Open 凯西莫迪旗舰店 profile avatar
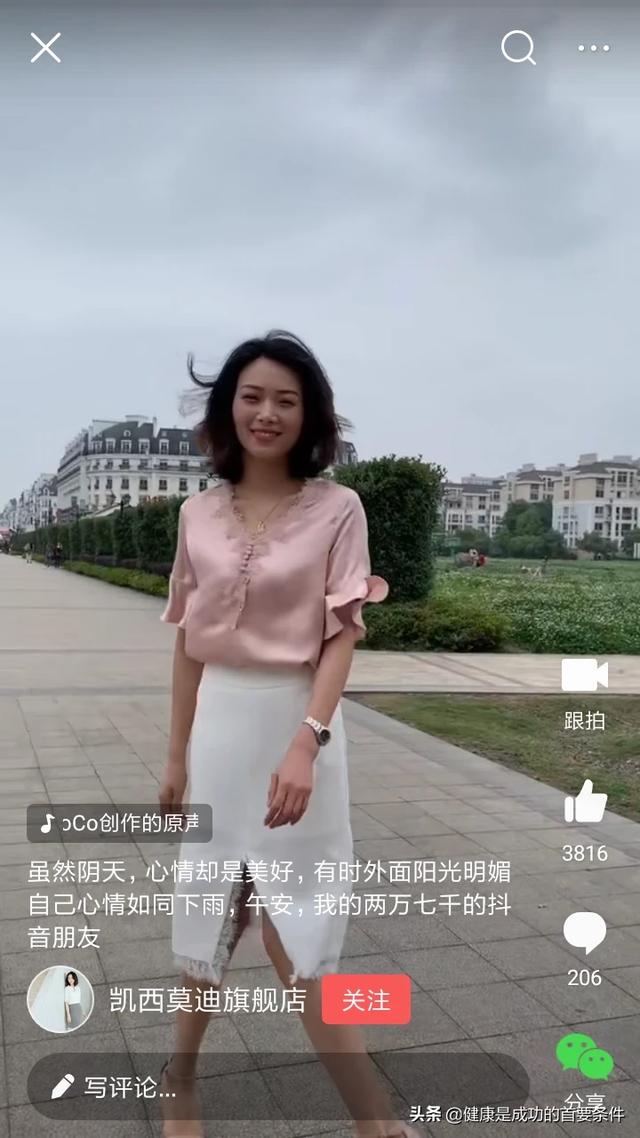Viewport: 640px width, 1138px height. tap(60, 999)
